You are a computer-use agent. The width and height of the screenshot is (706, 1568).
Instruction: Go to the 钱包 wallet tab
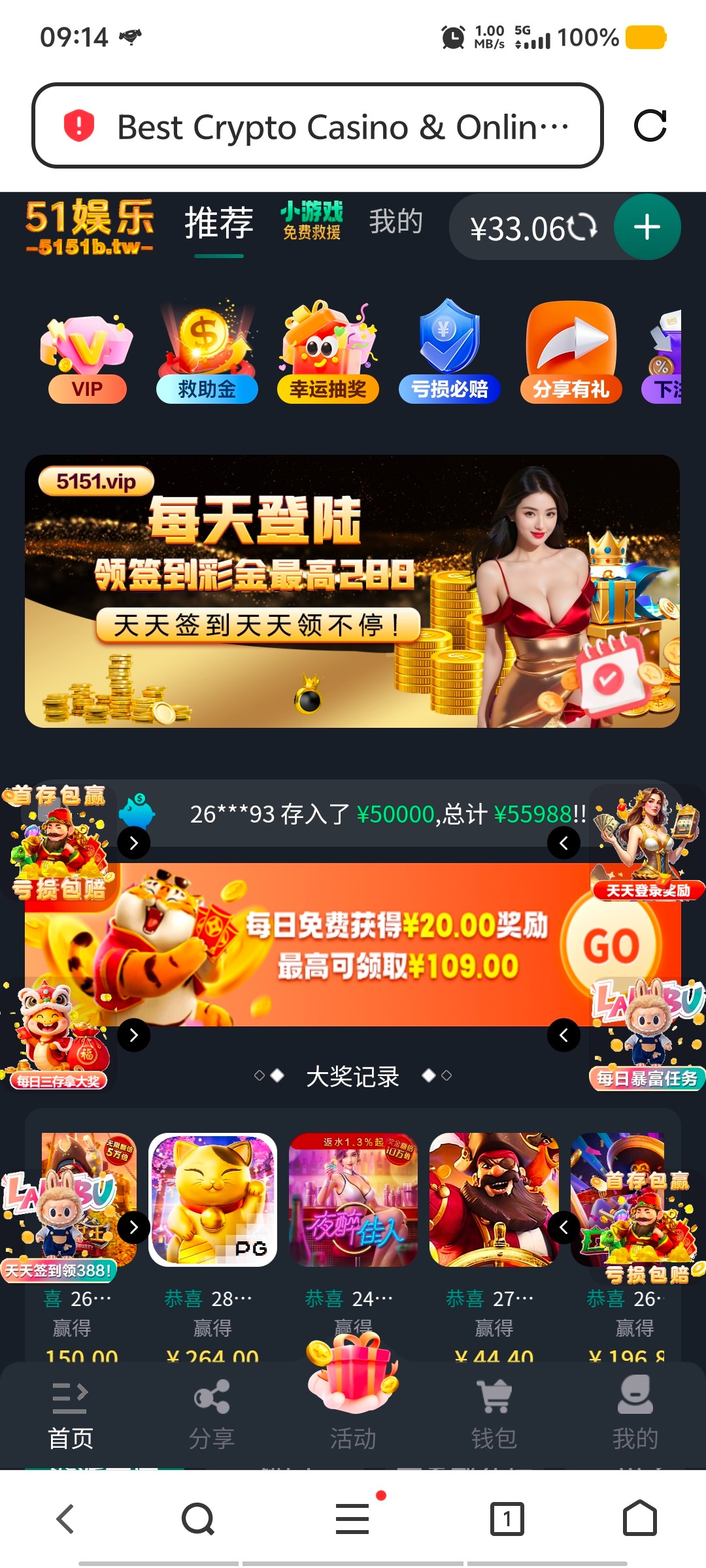click(494, 1414)
